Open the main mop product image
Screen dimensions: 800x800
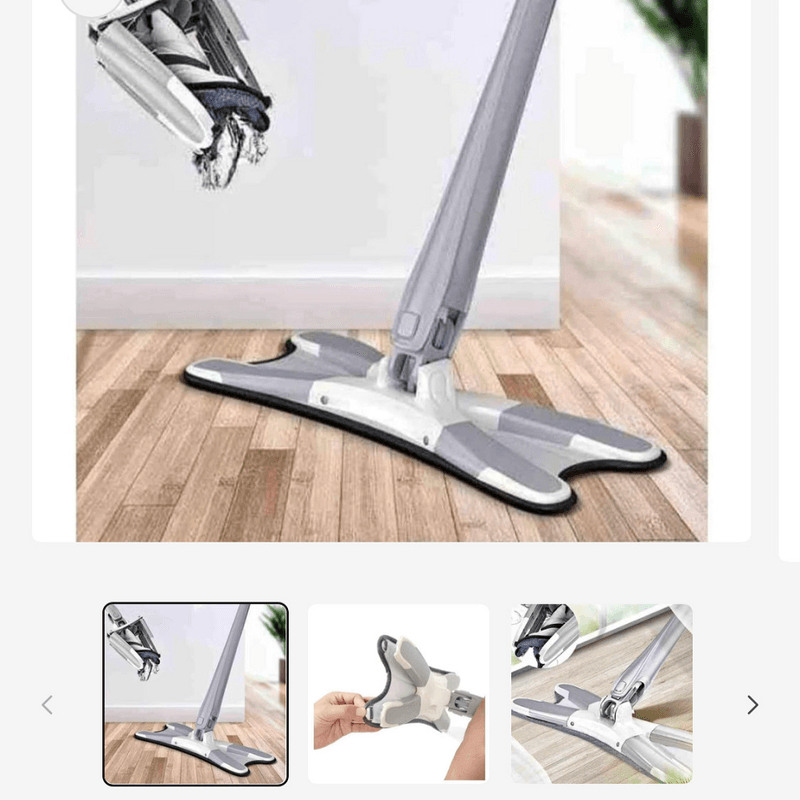tap(391, 270)
